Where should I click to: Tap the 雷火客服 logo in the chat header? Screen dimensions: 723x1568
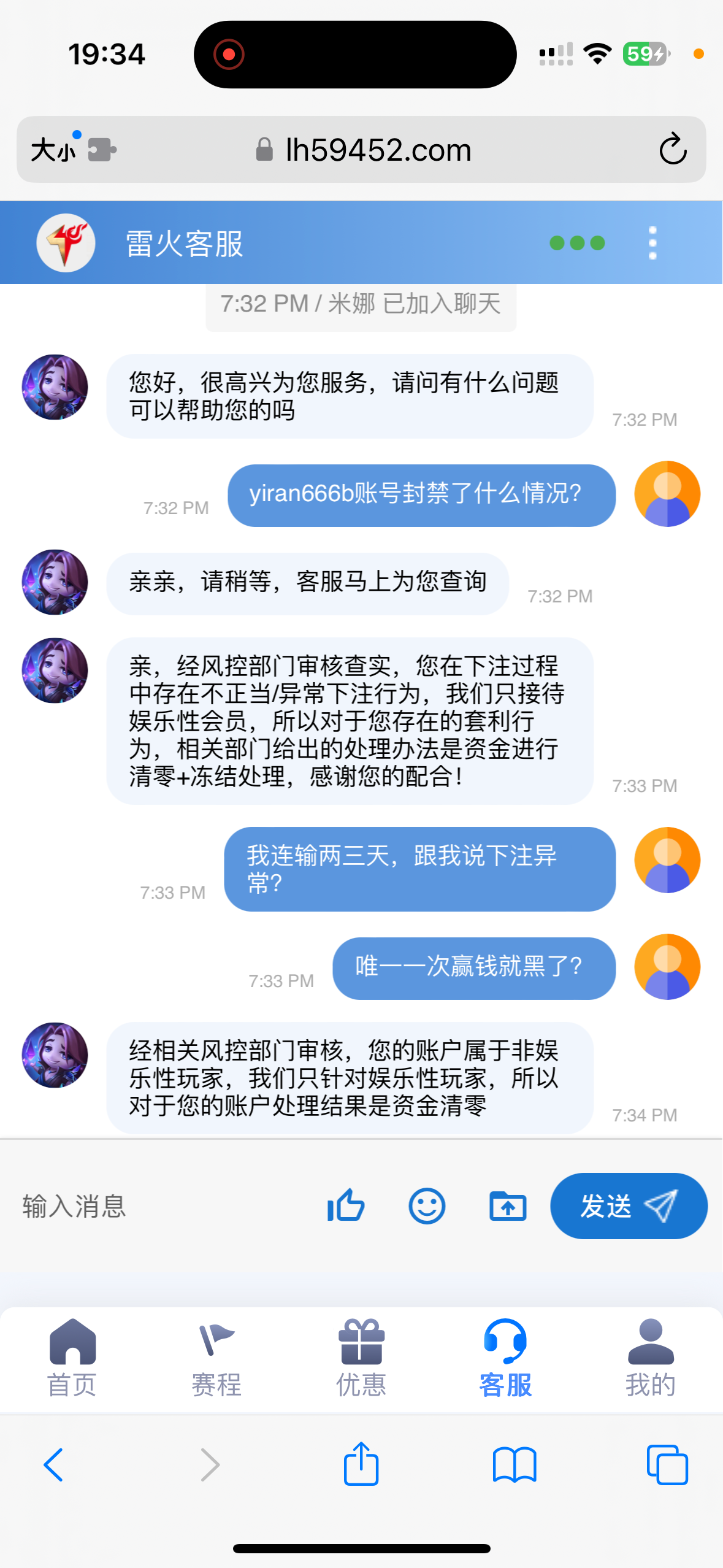67,242
